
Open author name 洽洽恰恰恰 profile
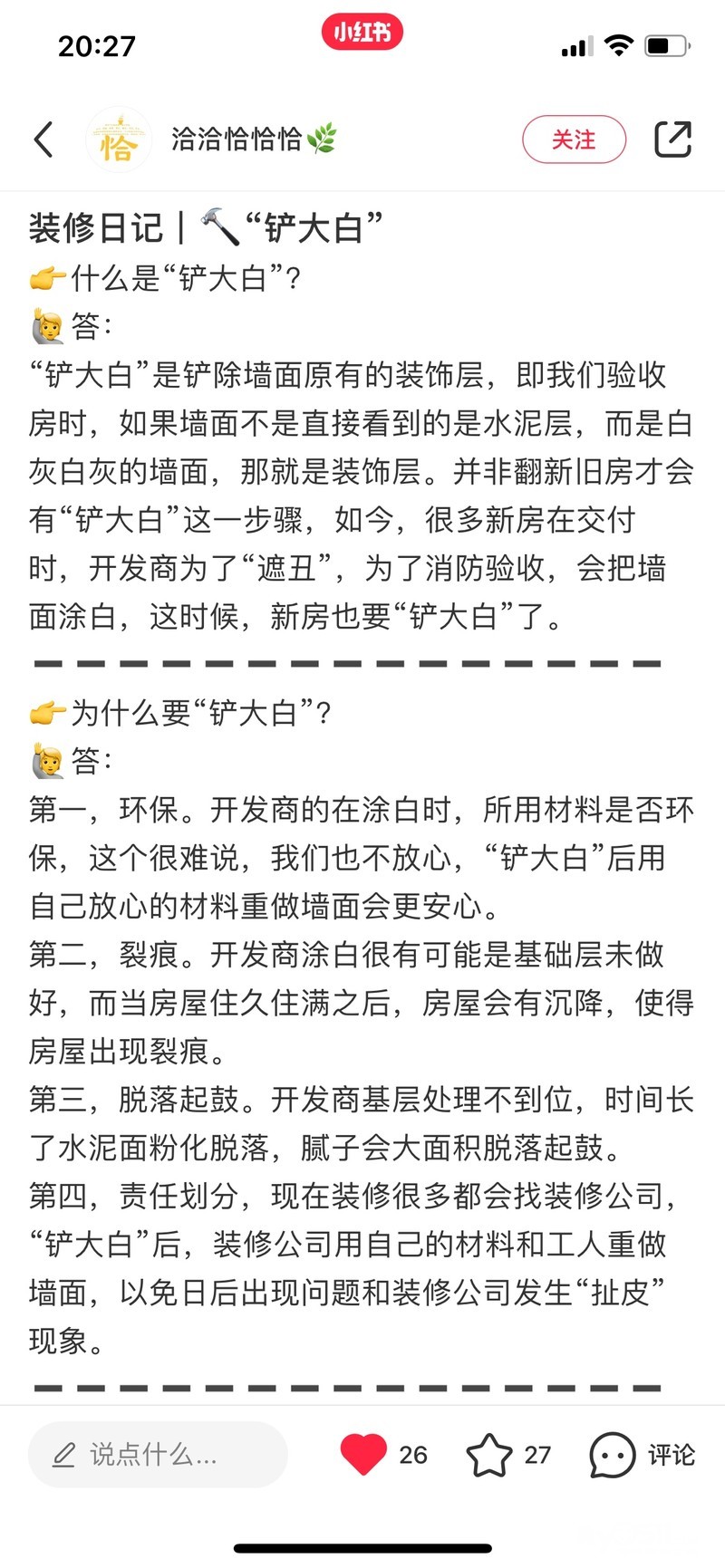pos(237,139)
